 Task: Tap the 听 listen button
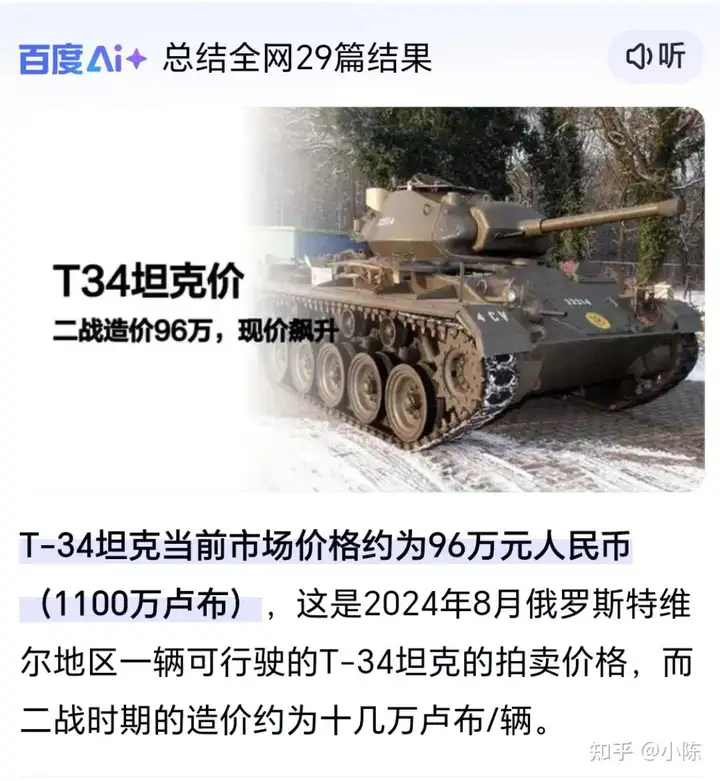point(655,57)
